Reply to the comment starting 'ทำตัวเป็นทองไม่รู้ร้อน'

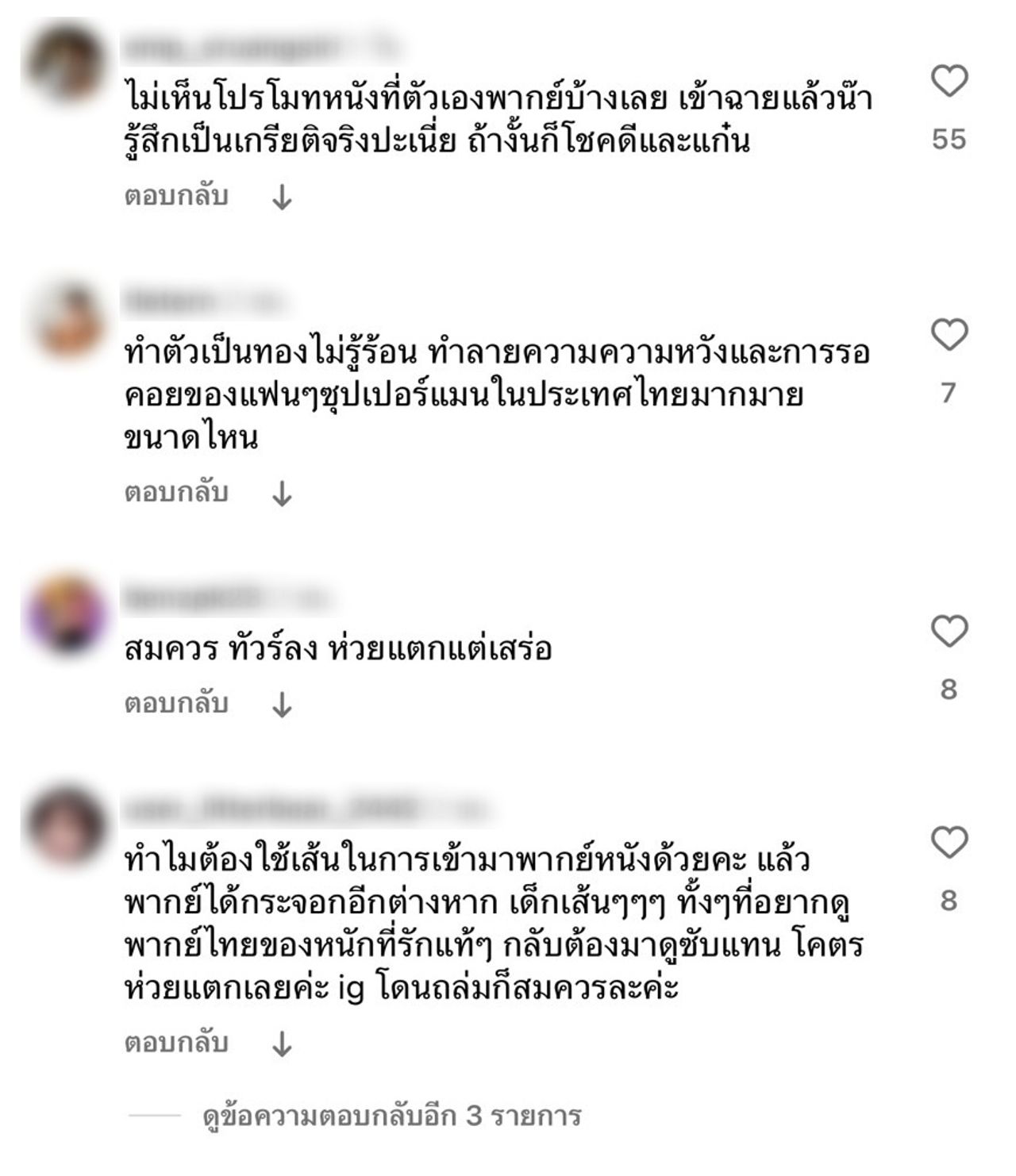coord(176,493)
